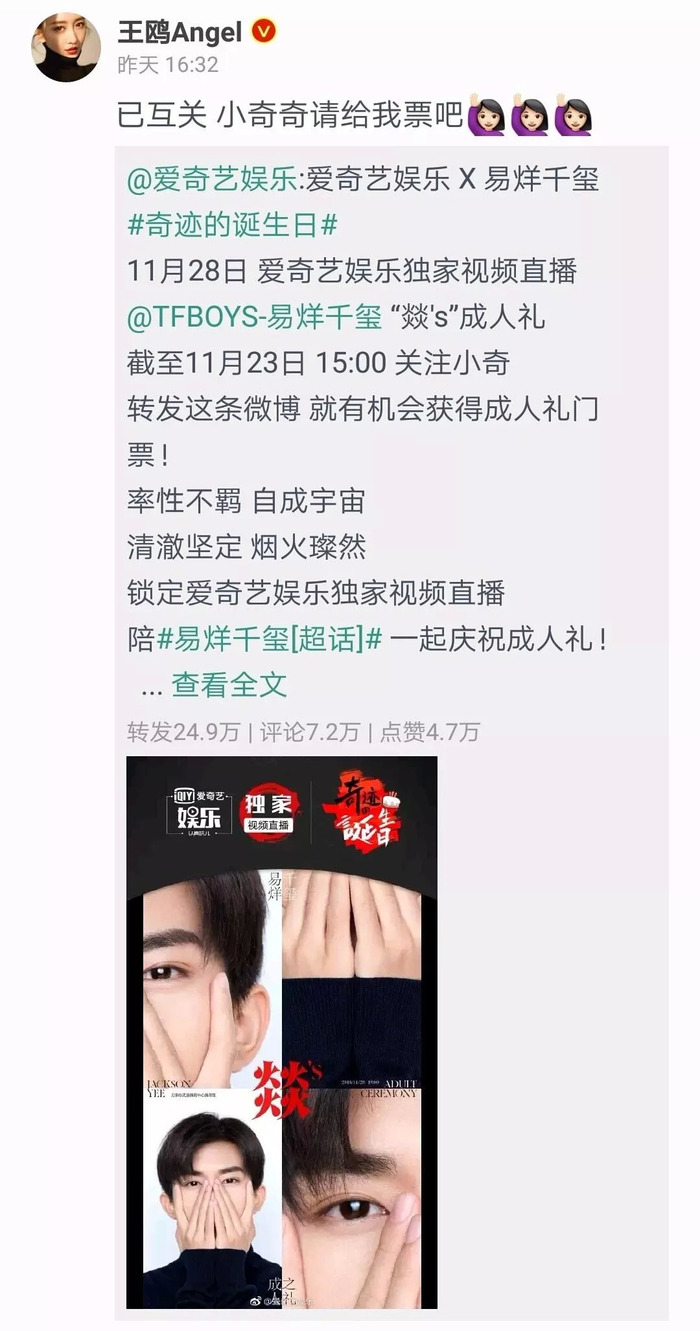The height and width of the screenshot is (1331, 700).
Task: Open the #奇迹的诞生日# hashtag
Action: tap(233, 225)
